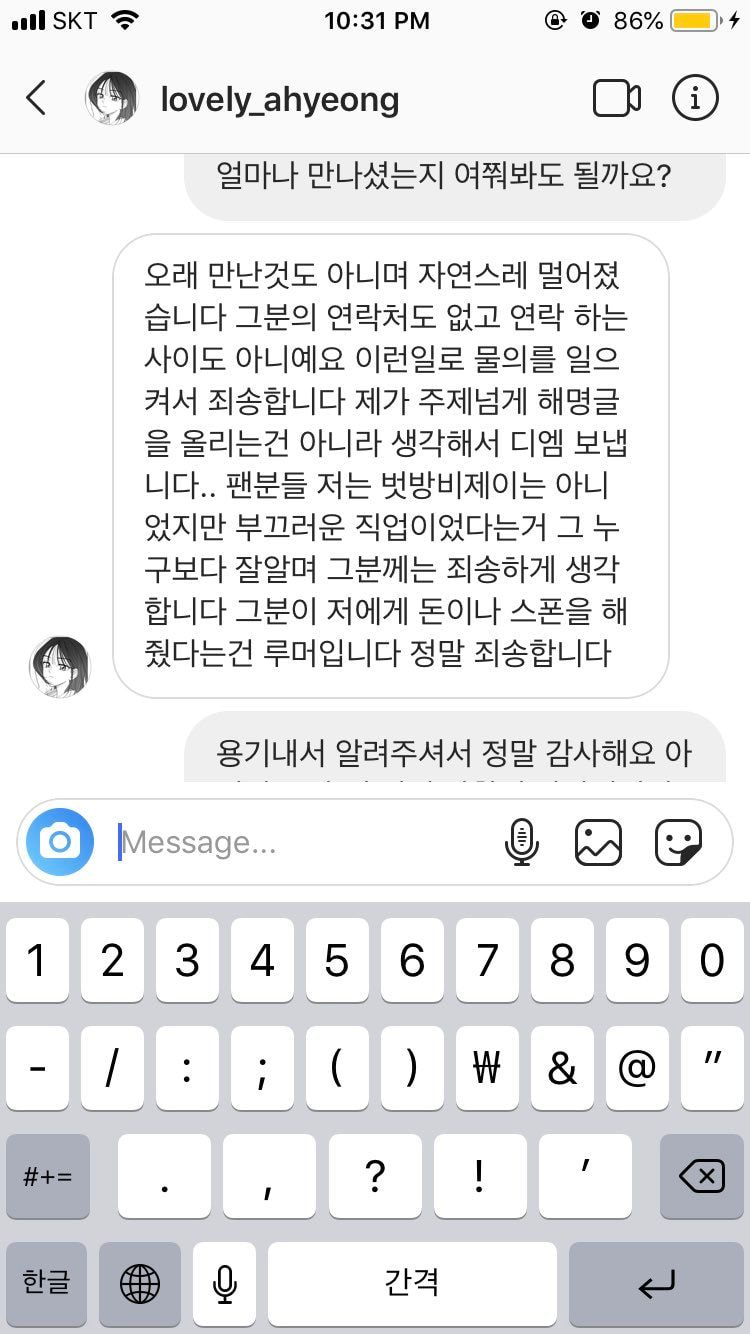Open the sticker picker
This screenshot has height=1334, width=750.
coord(678,842)
